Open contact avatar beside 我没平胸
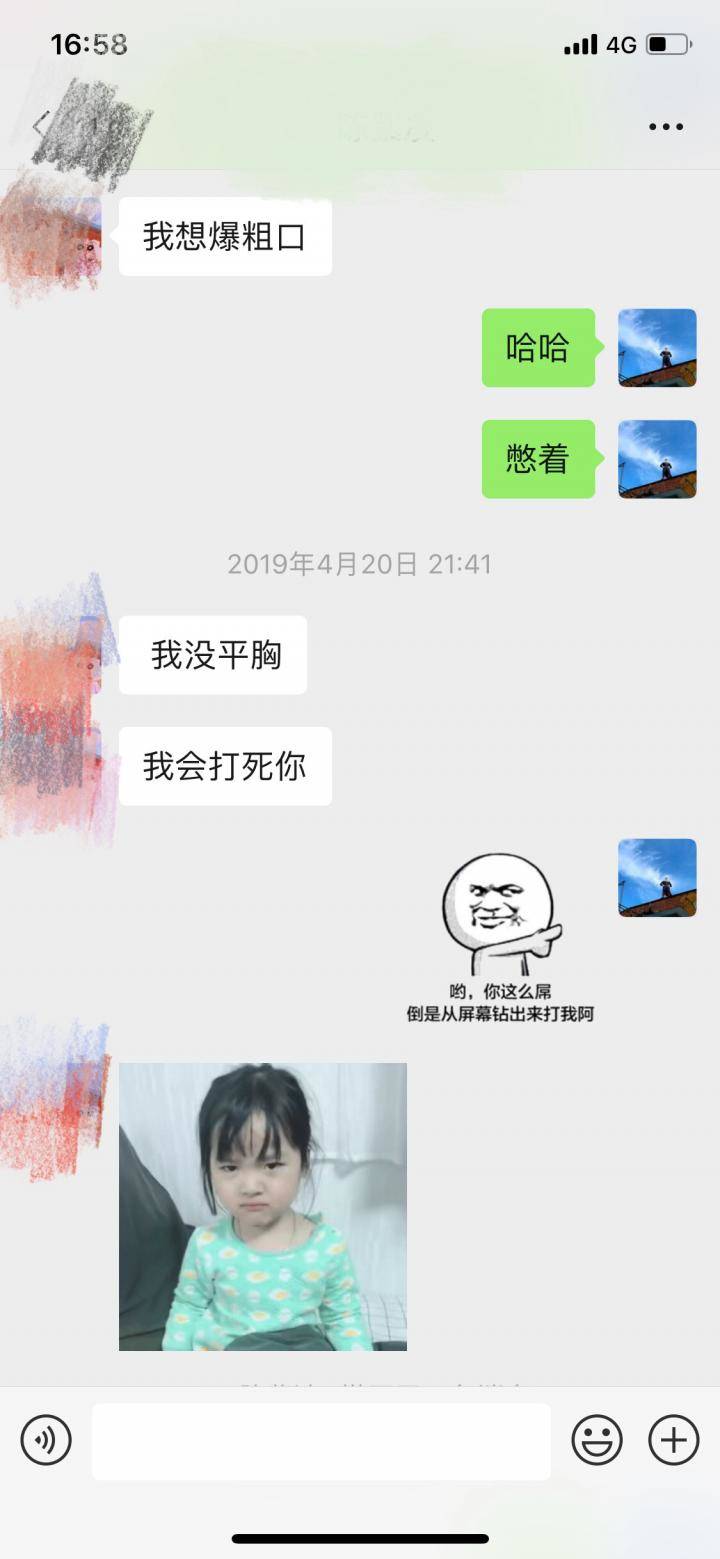The width and height of the screenshot is (720, 1559). pyautogui.click(x=62, y=655)
